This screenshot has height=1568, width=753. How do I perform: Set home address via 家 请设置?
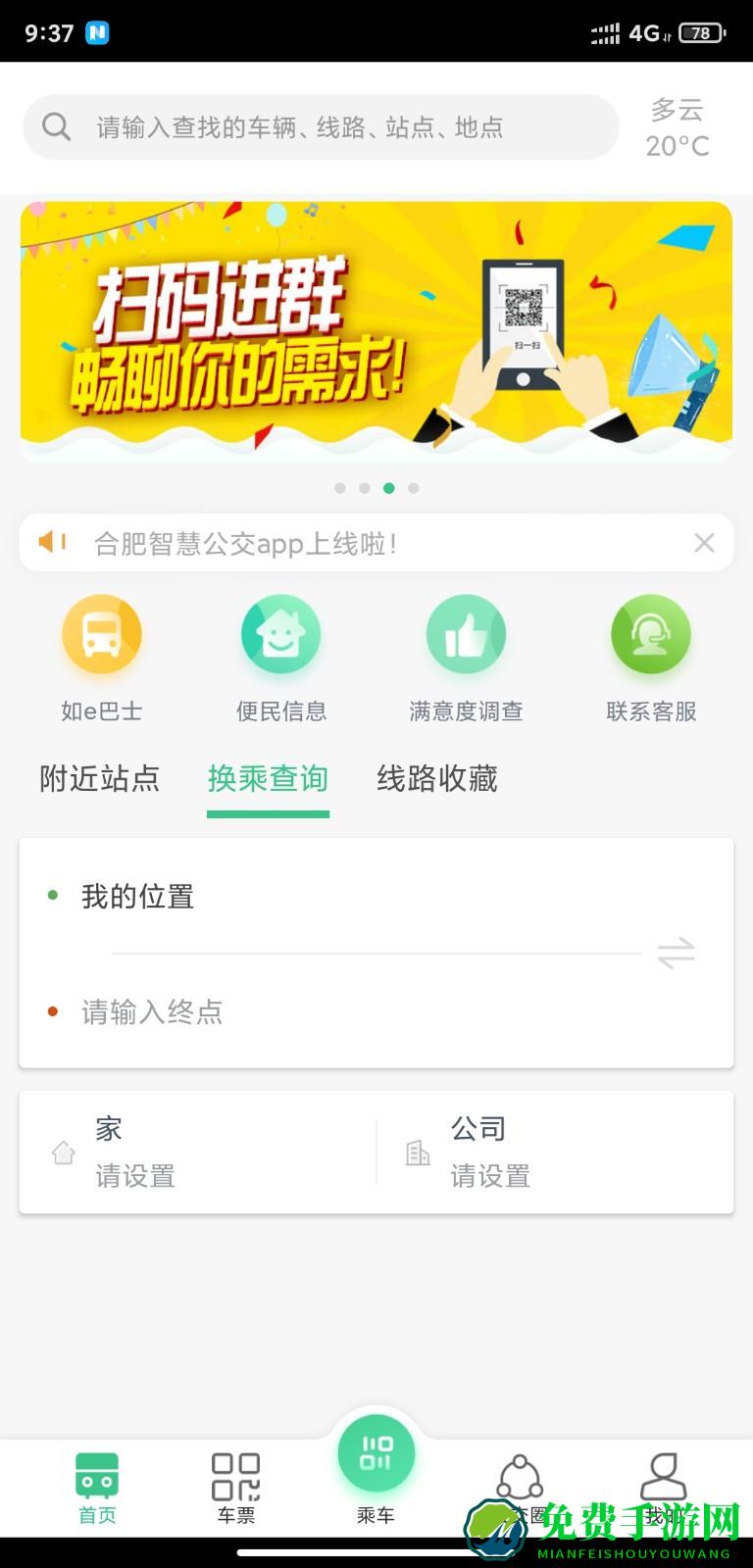pyautogui.click(x=135, y=1152)
